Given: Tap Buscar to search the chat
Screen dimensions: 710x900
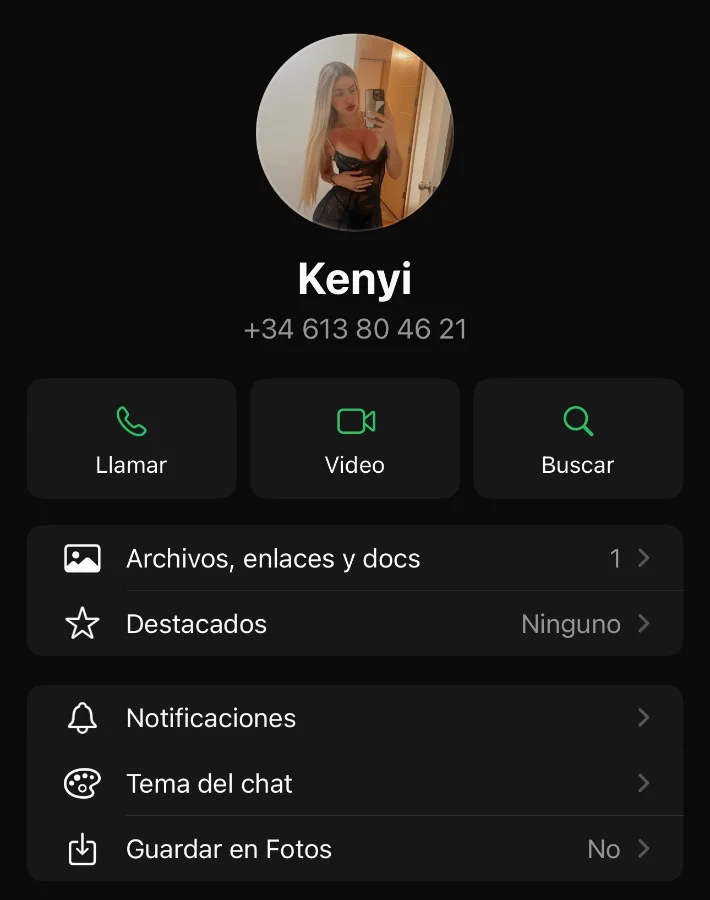Looking at the screenshot, I should 577,438.
